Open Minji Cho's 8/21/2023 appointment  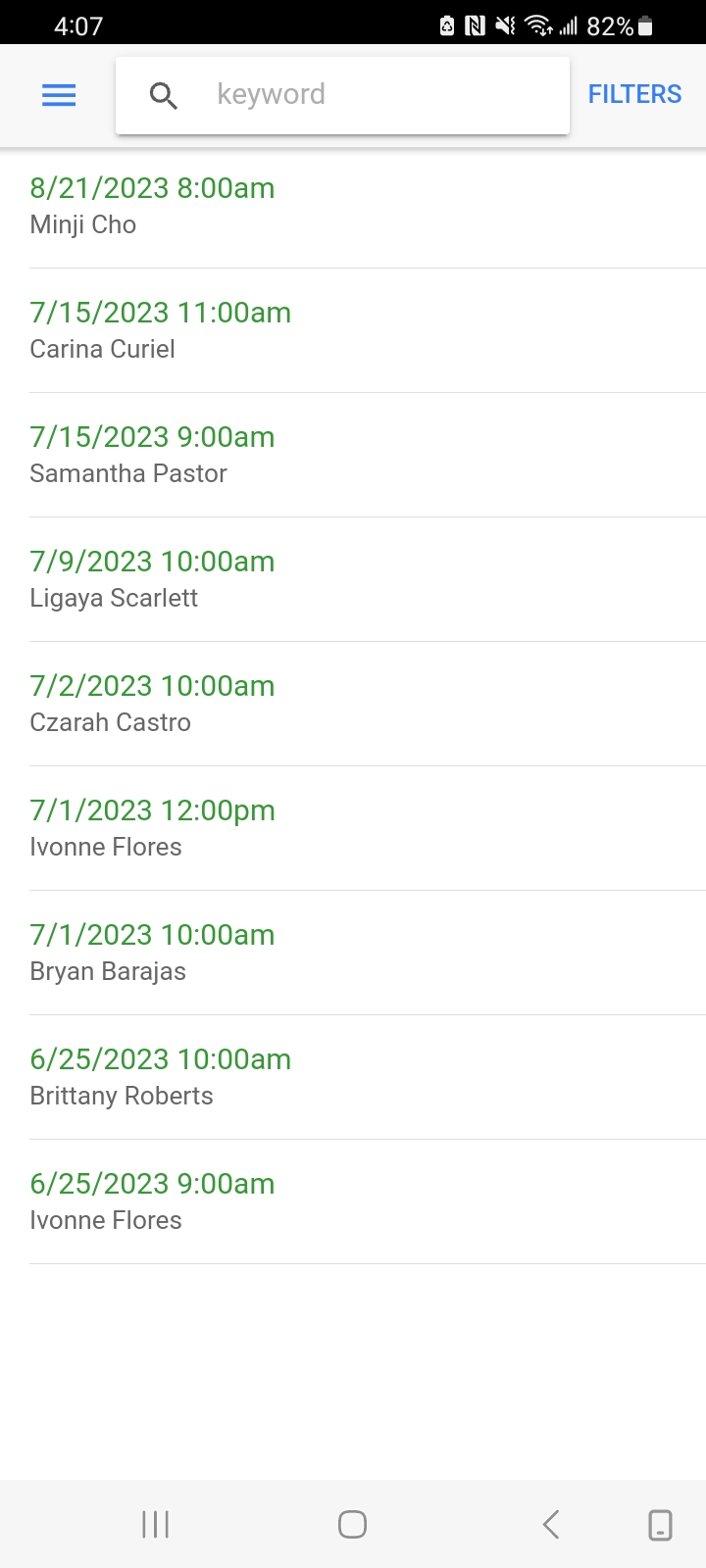353,206
